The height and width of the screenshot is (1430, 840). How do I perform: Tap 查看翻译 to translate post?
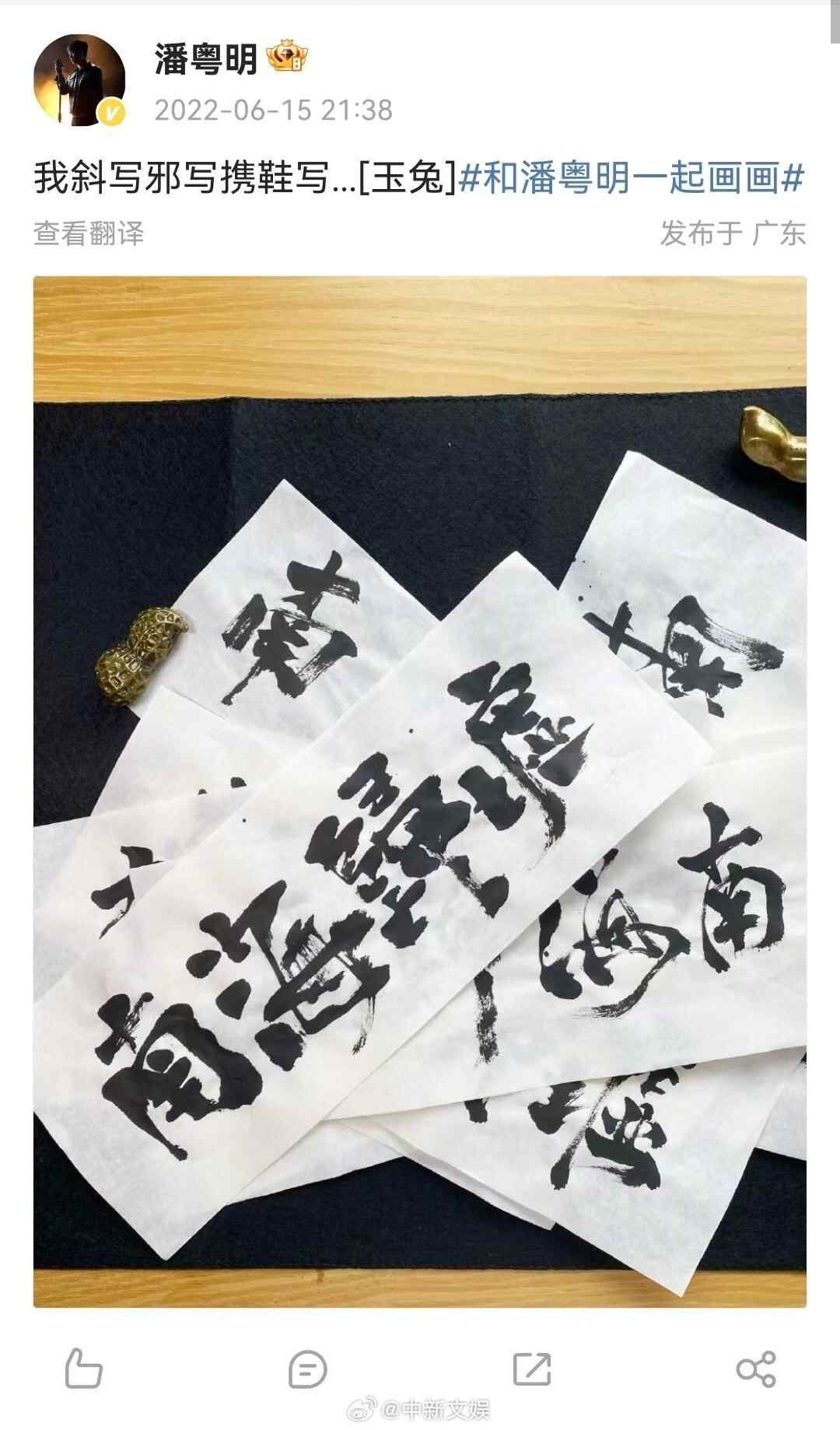89,233
